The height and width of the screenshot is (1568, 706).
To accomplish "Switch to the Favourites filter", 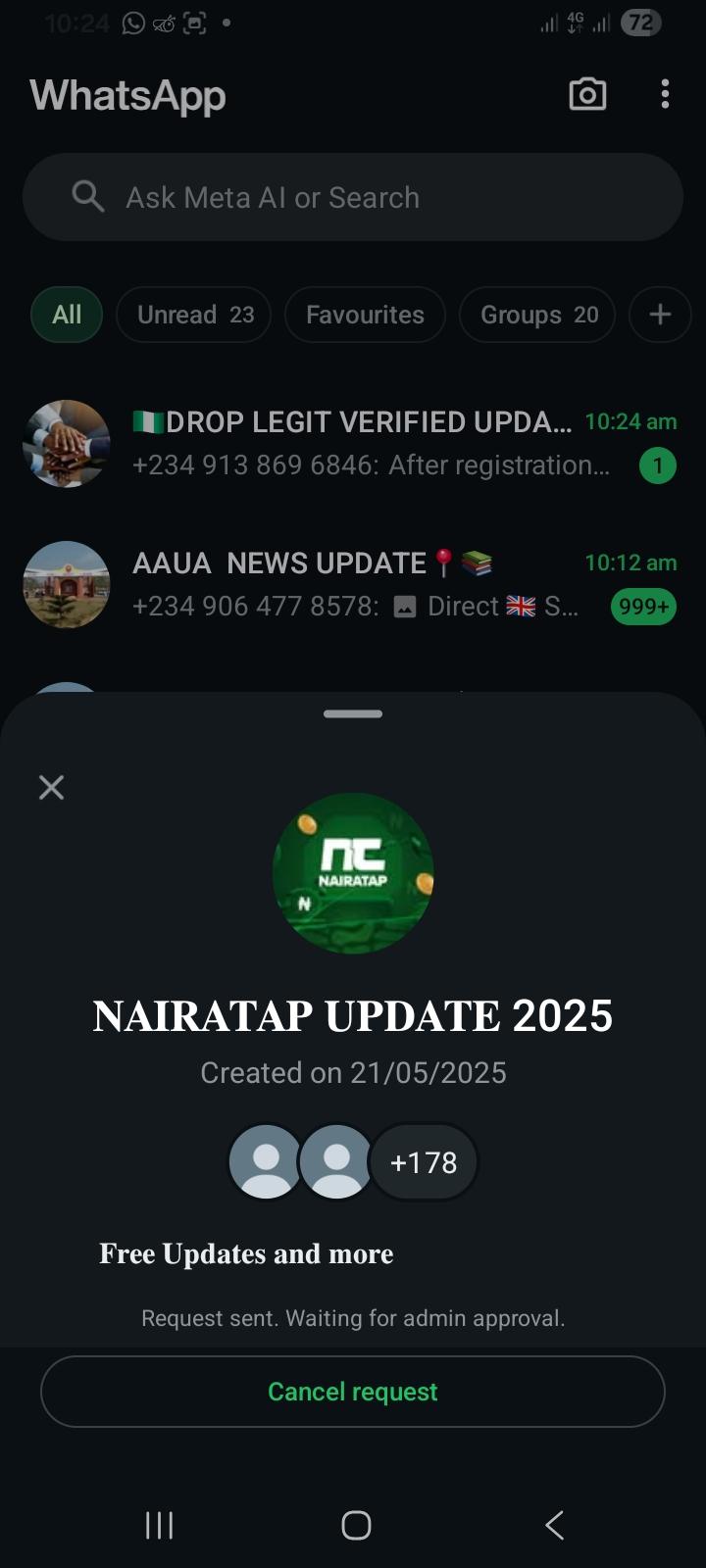I will [x=365, y=315].
